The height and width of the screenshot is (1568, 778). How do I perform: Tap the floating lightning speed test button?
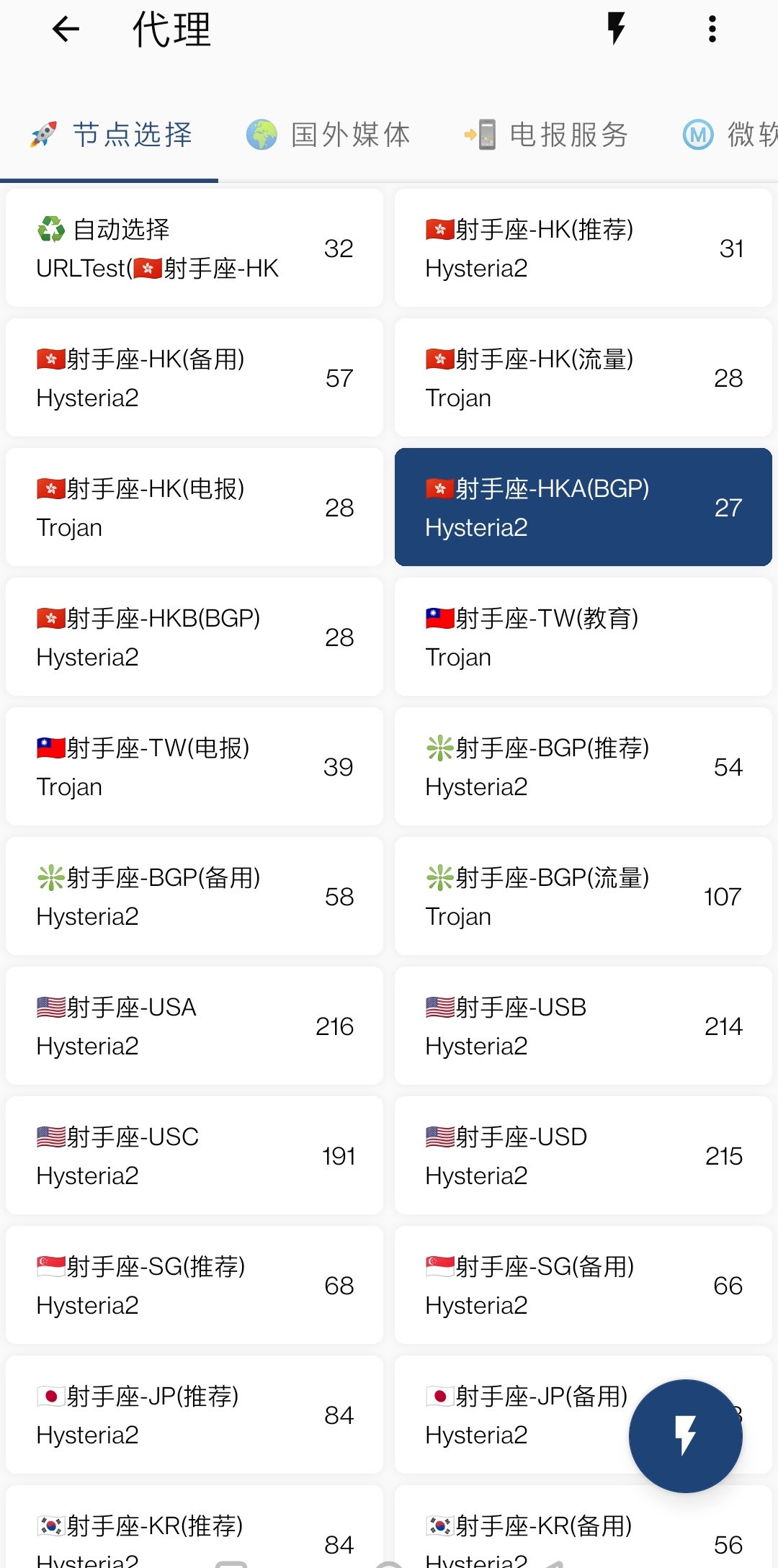tap(685, 1435)
